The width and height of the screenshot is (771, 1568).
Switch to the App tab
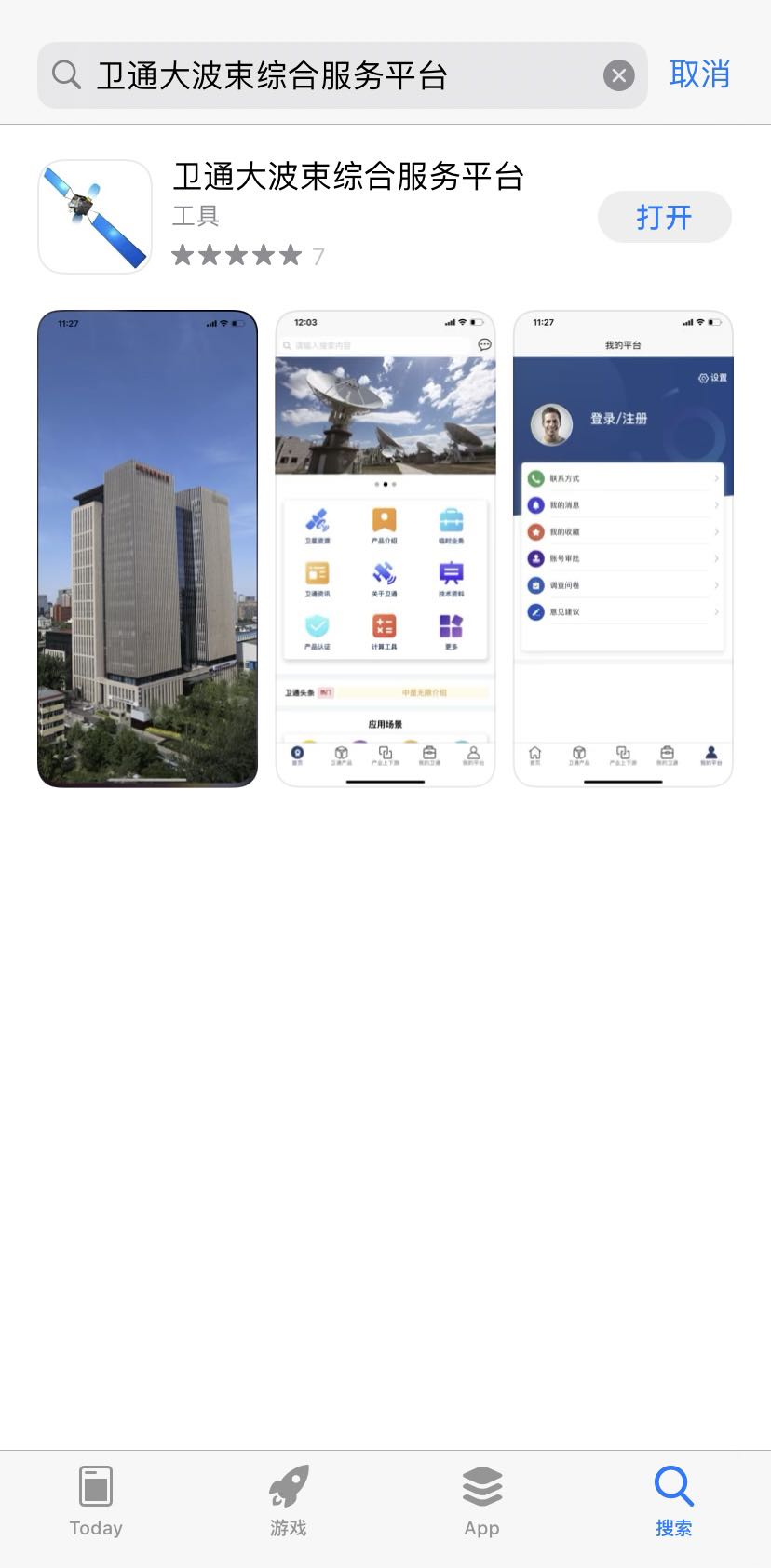pos(481,1501)
